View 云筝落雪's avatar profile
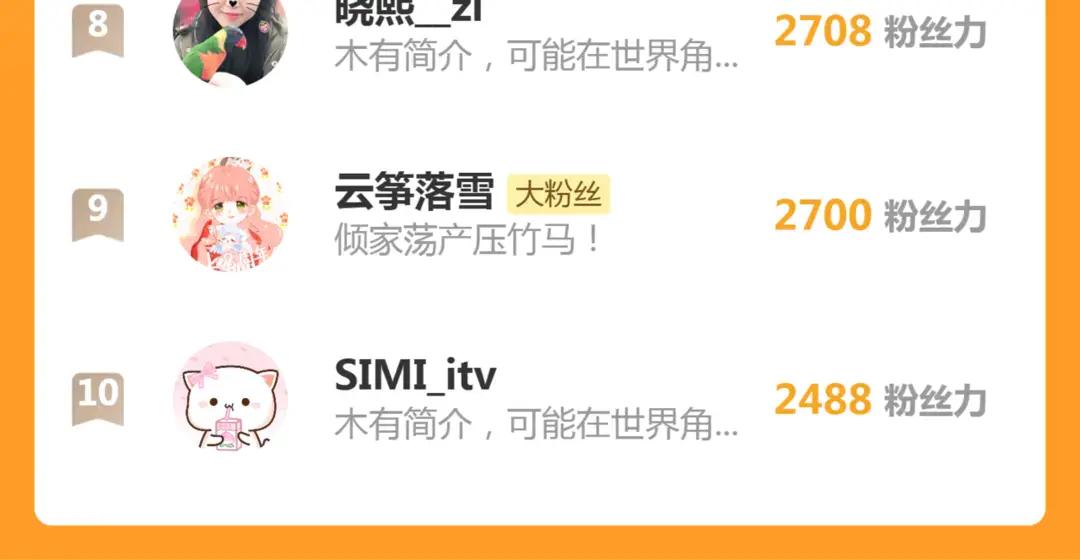This screenshot has height=560, width=1080. pos(231,214)
